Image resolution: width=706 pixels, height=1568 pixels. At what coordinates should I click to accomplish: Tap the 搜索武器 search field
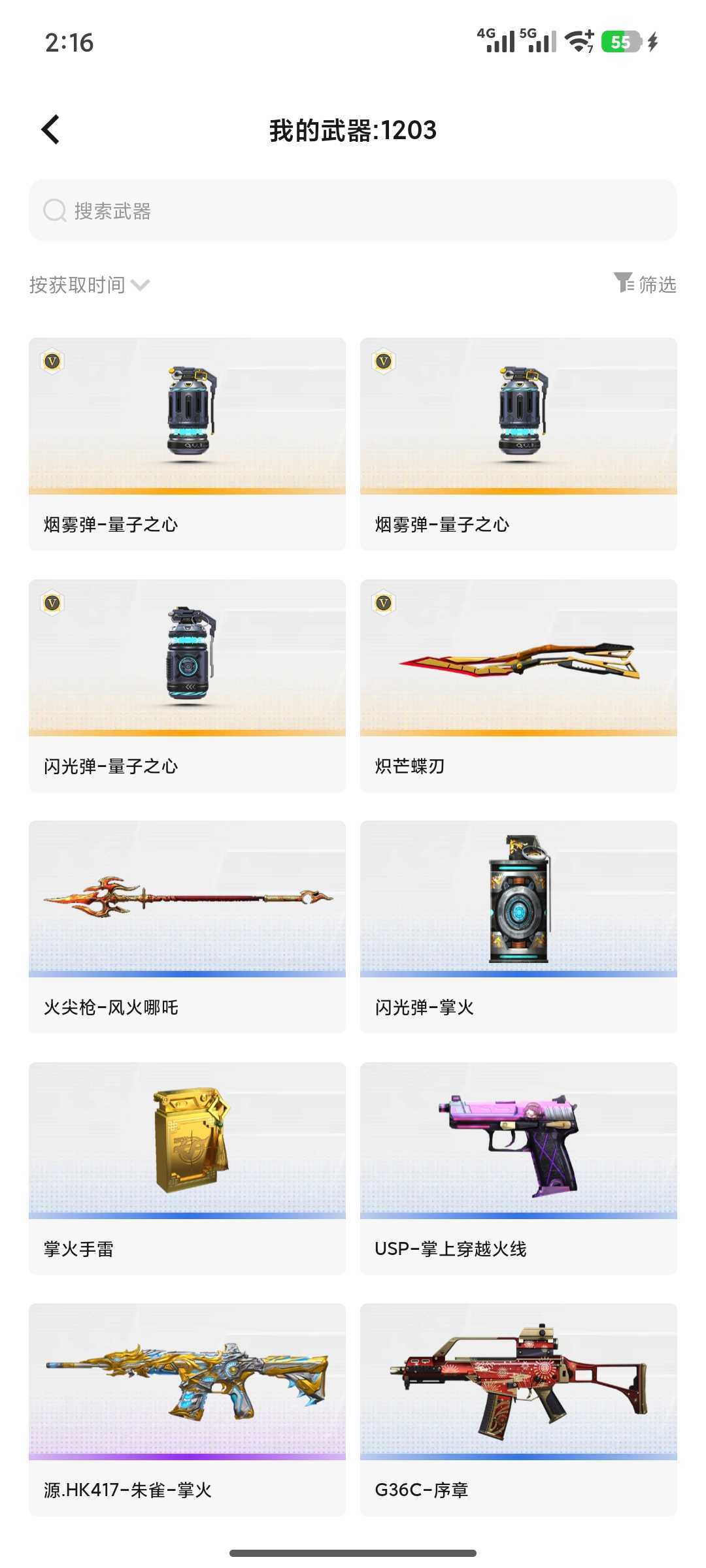click(x=353, y=210)
